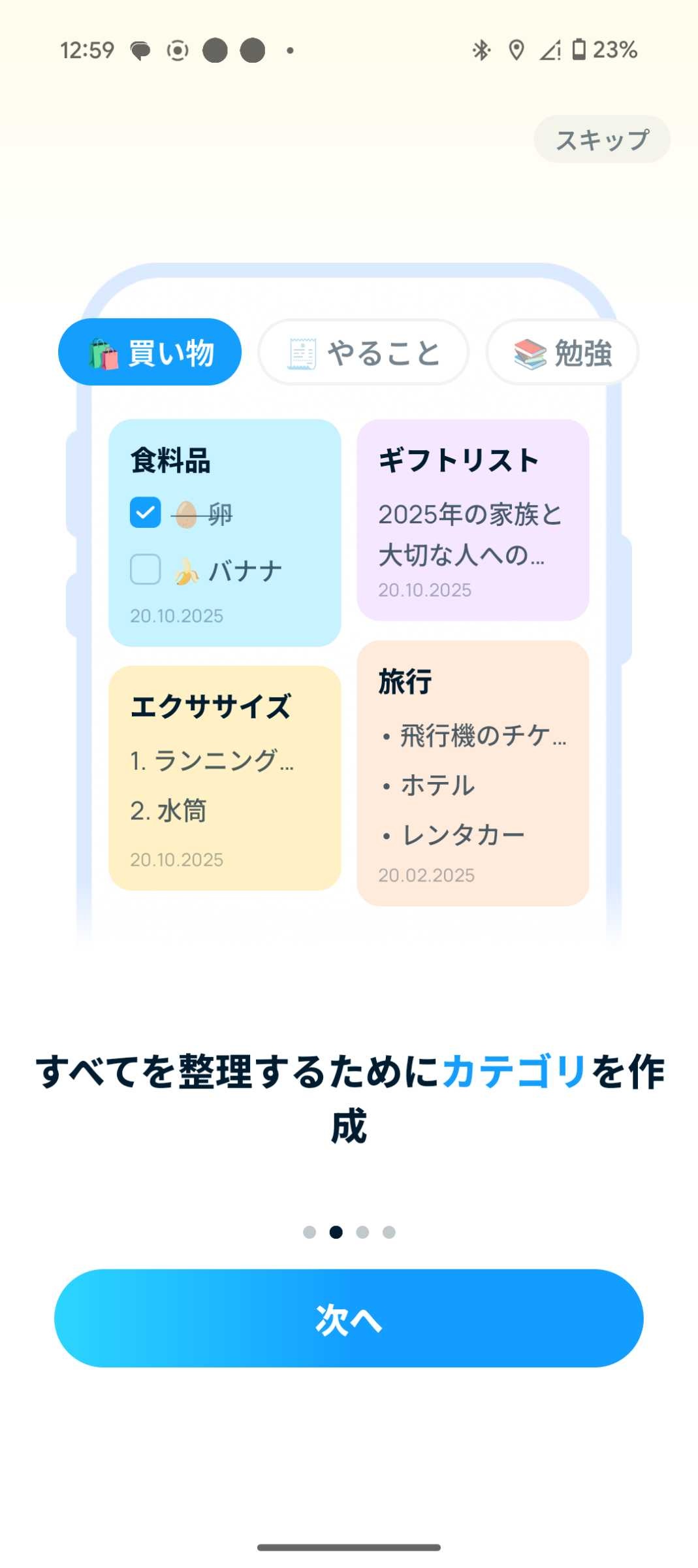
Task: Continue with the 次へ button
Action: pyautogui.click(x=349, y=1318)
